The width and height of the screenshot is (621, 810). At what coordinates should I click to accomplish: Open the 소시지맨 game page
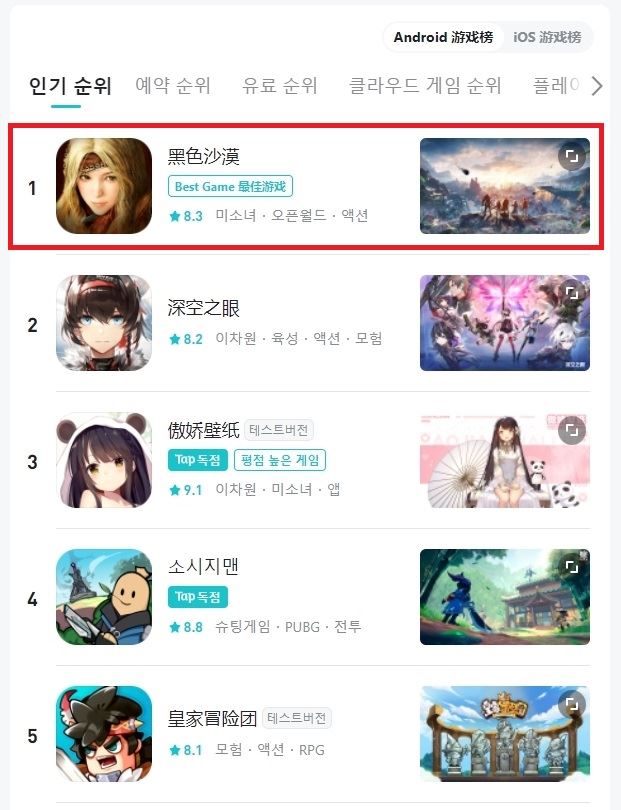coord(204,567)
